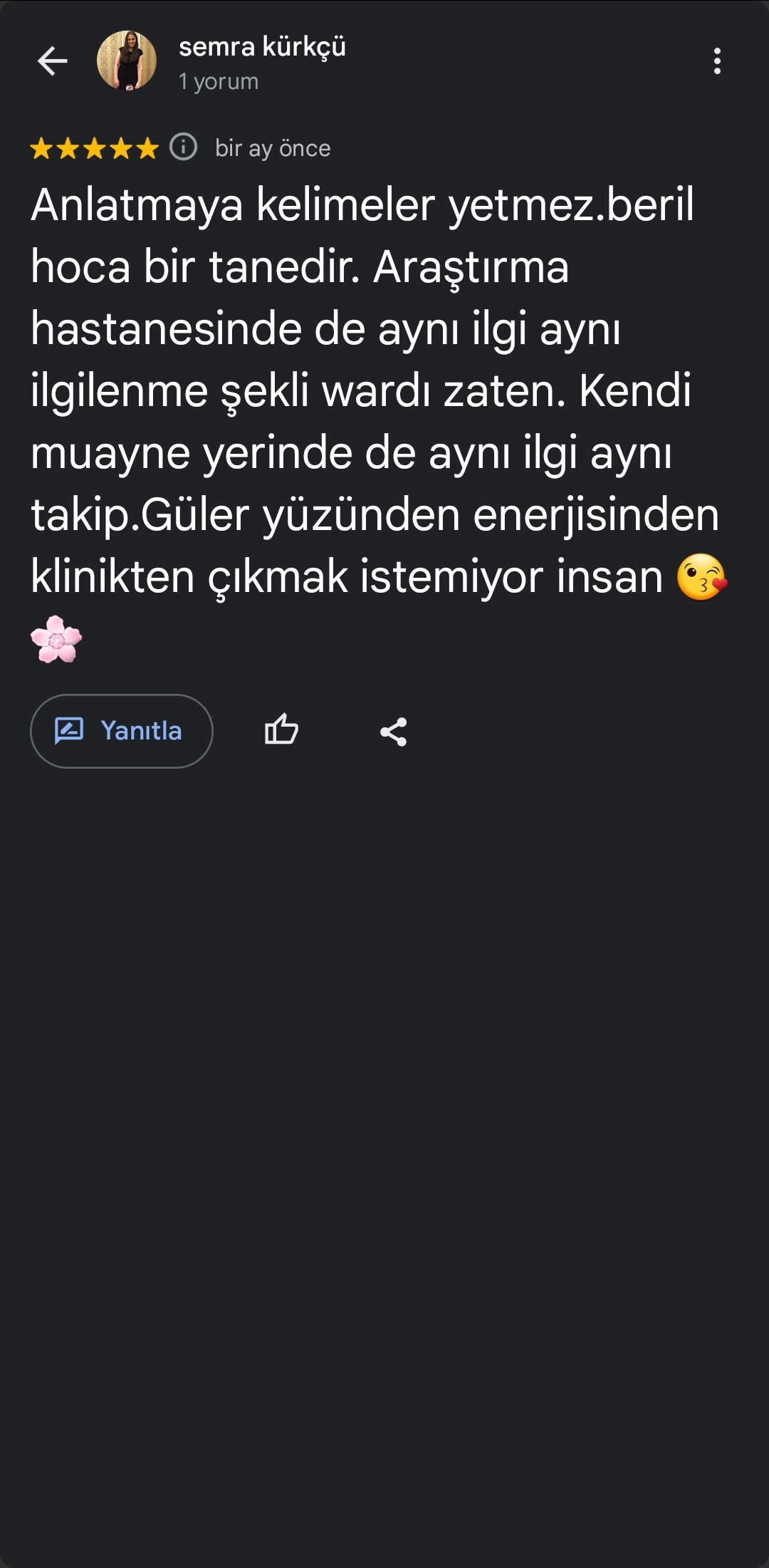The image size is (769, 1568).
Task: Tap the info icon beside the stars
Action: coord(184,147)
